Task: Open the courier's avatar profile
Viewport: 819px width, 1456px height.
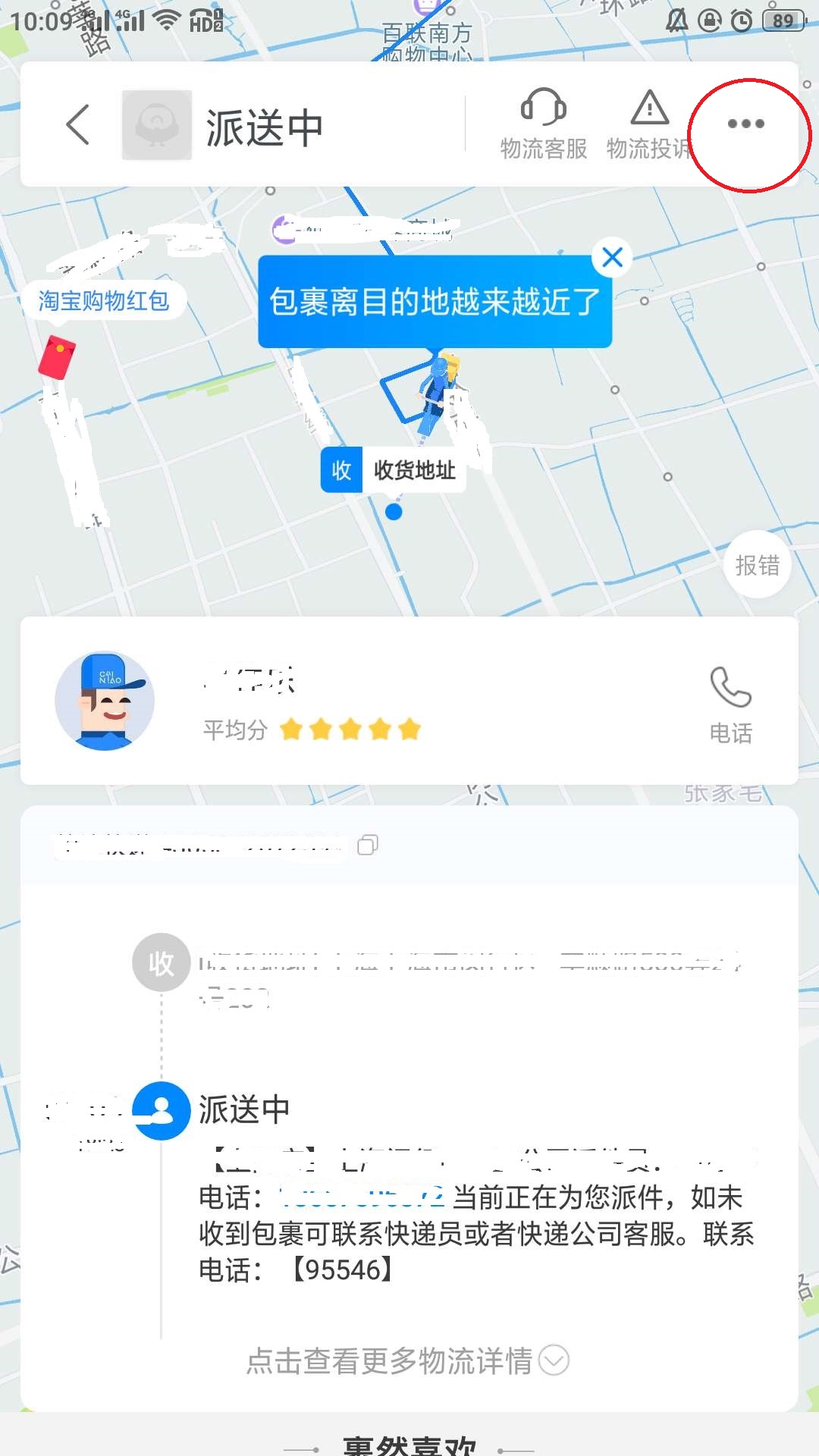Action: (105, 701)
